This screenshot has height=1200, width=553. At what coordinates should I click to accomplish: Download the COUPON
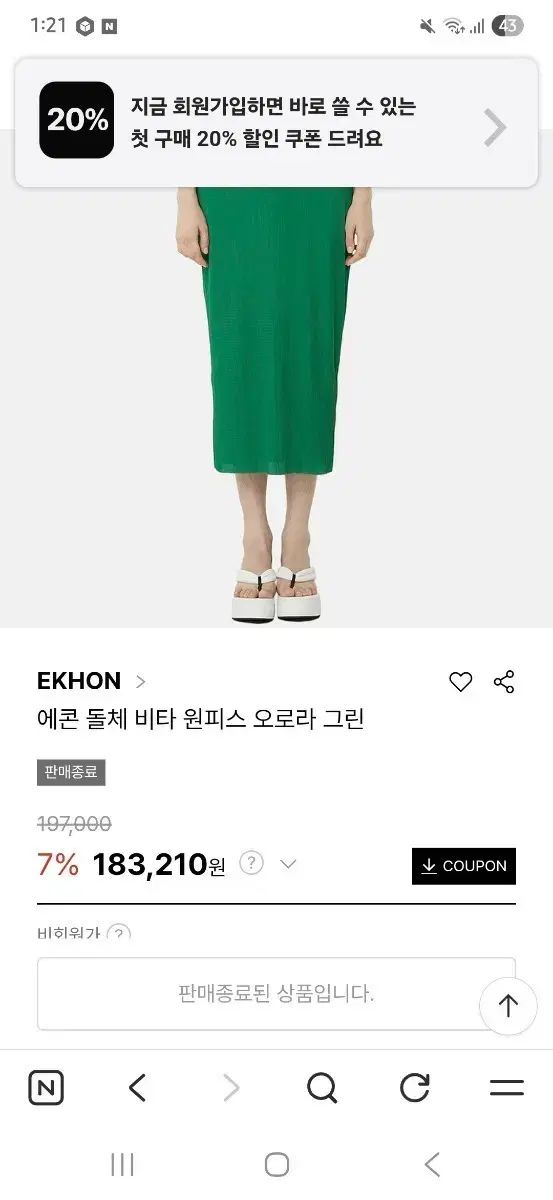coord(464,866)
